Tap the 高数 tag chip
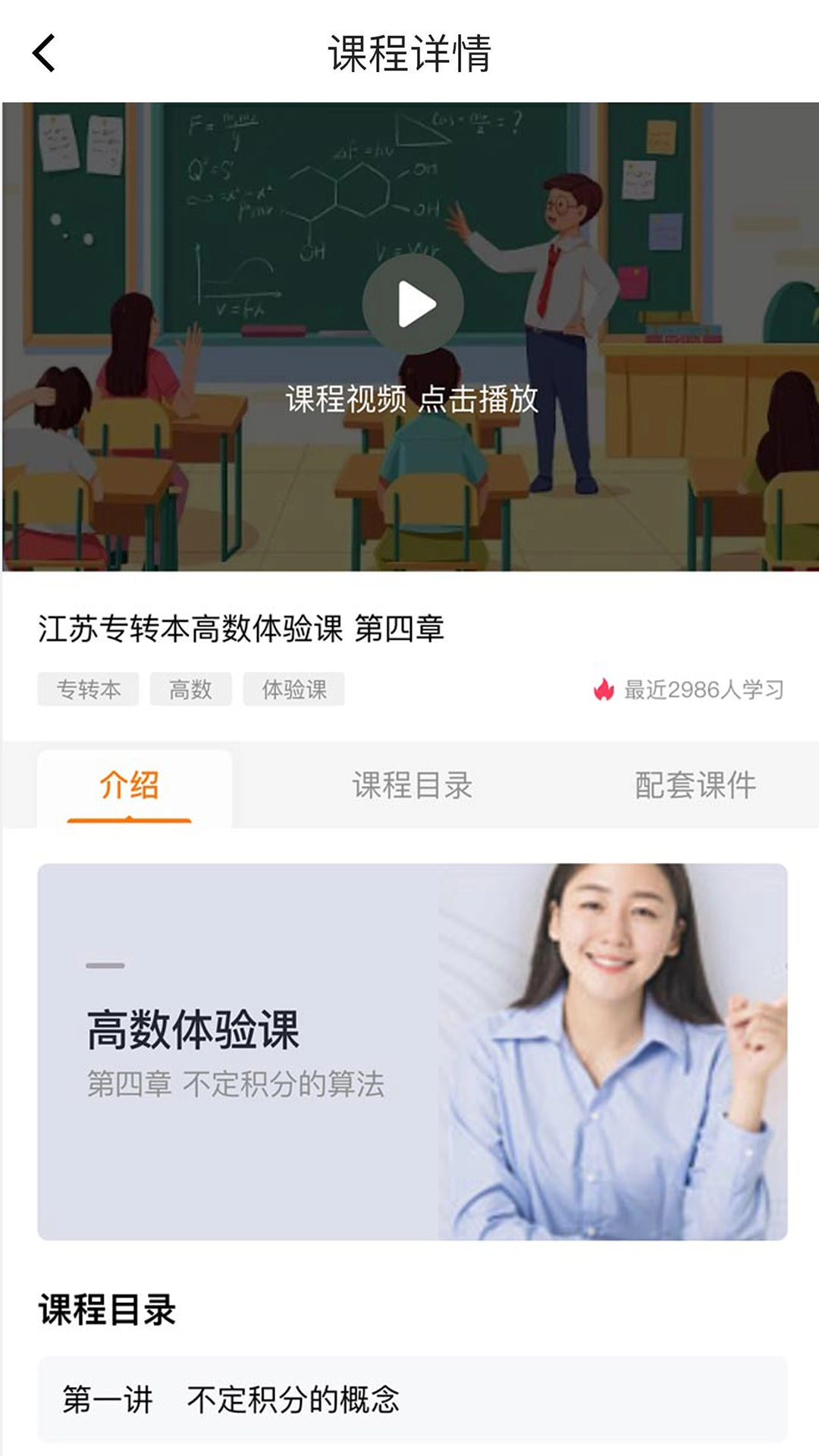The height and width of the screenshot is (1456, 819). click(190, 689)
